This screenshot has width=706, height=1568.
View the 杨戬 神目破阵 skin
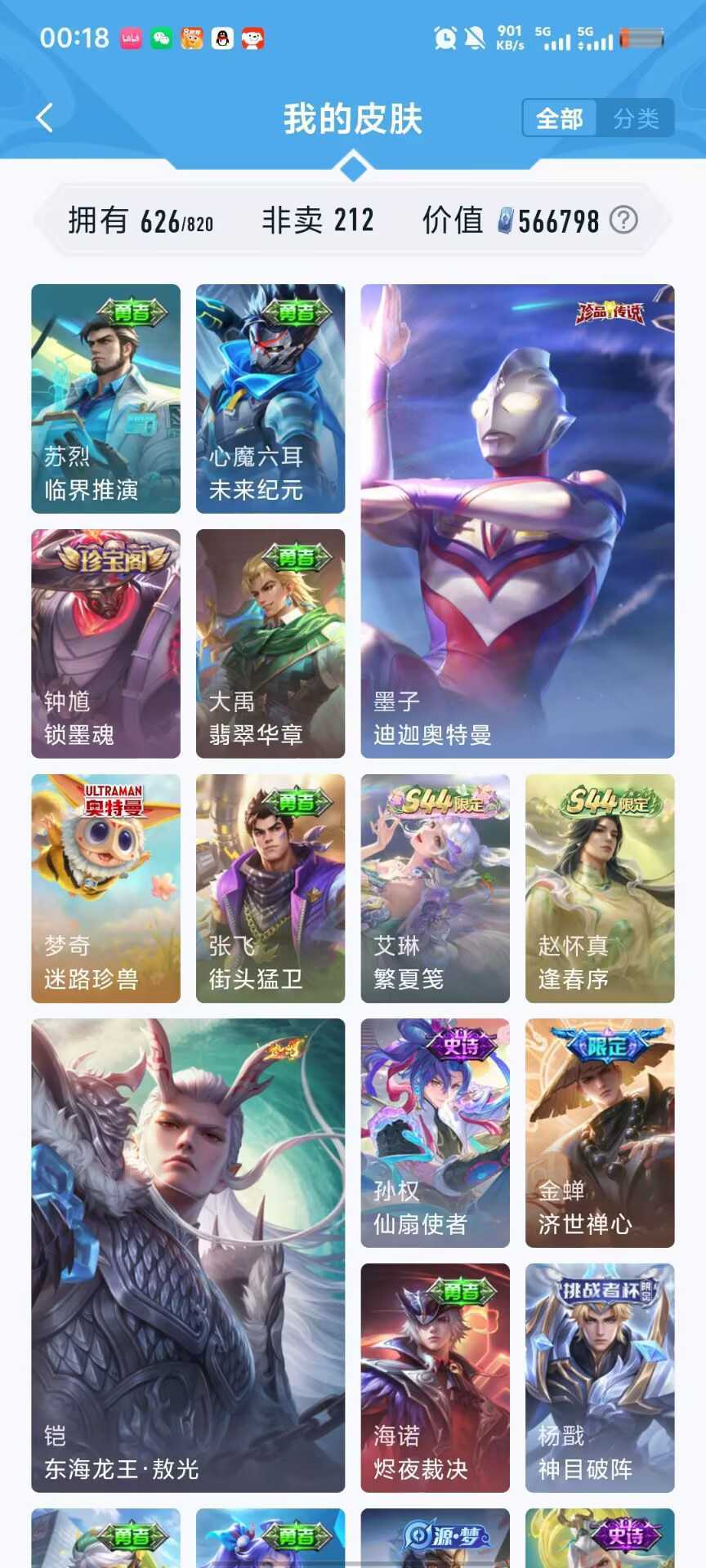pos(600,1378)
